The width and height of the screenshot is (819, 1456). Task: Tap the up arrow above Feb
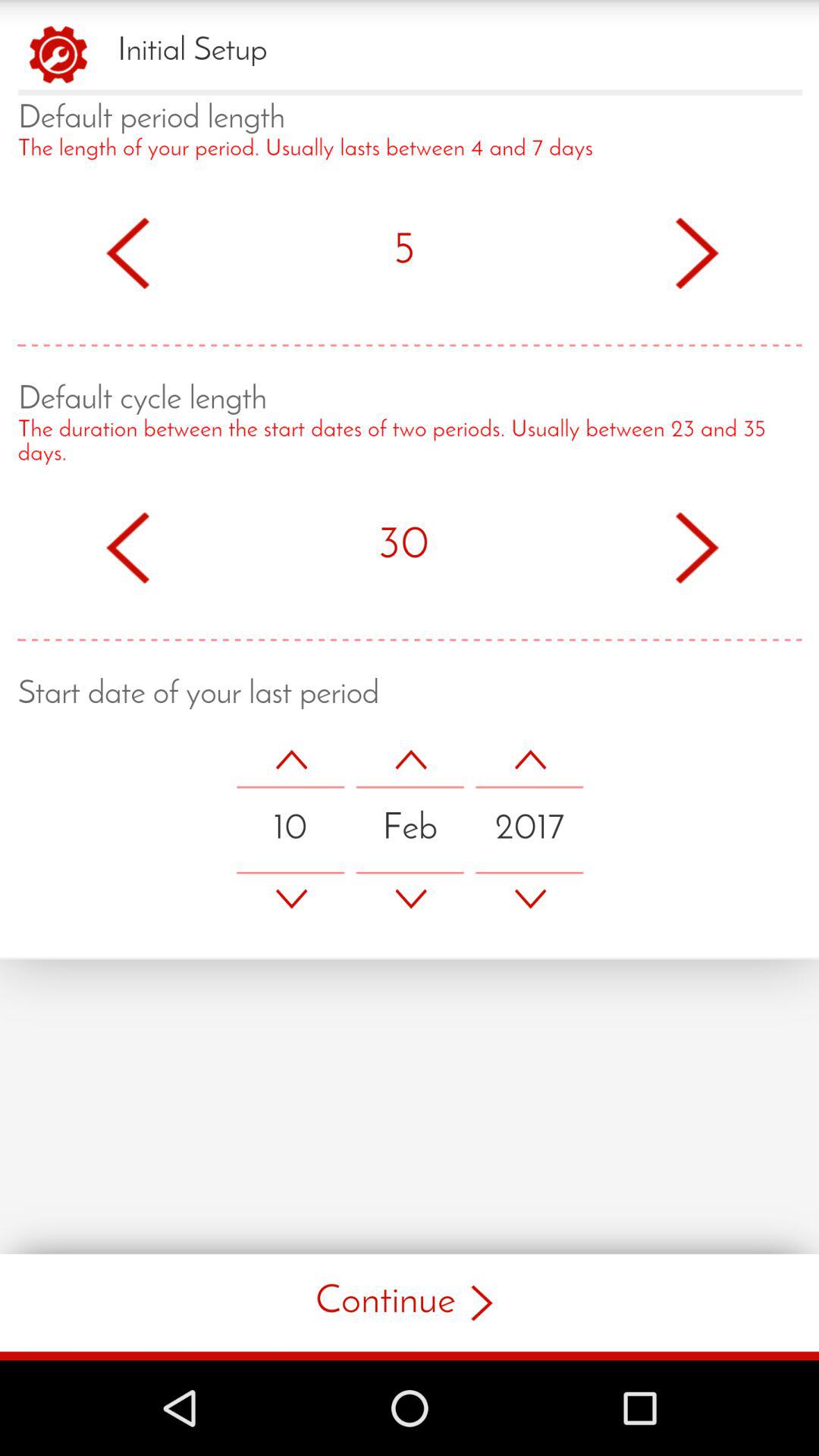coord(410,760)
